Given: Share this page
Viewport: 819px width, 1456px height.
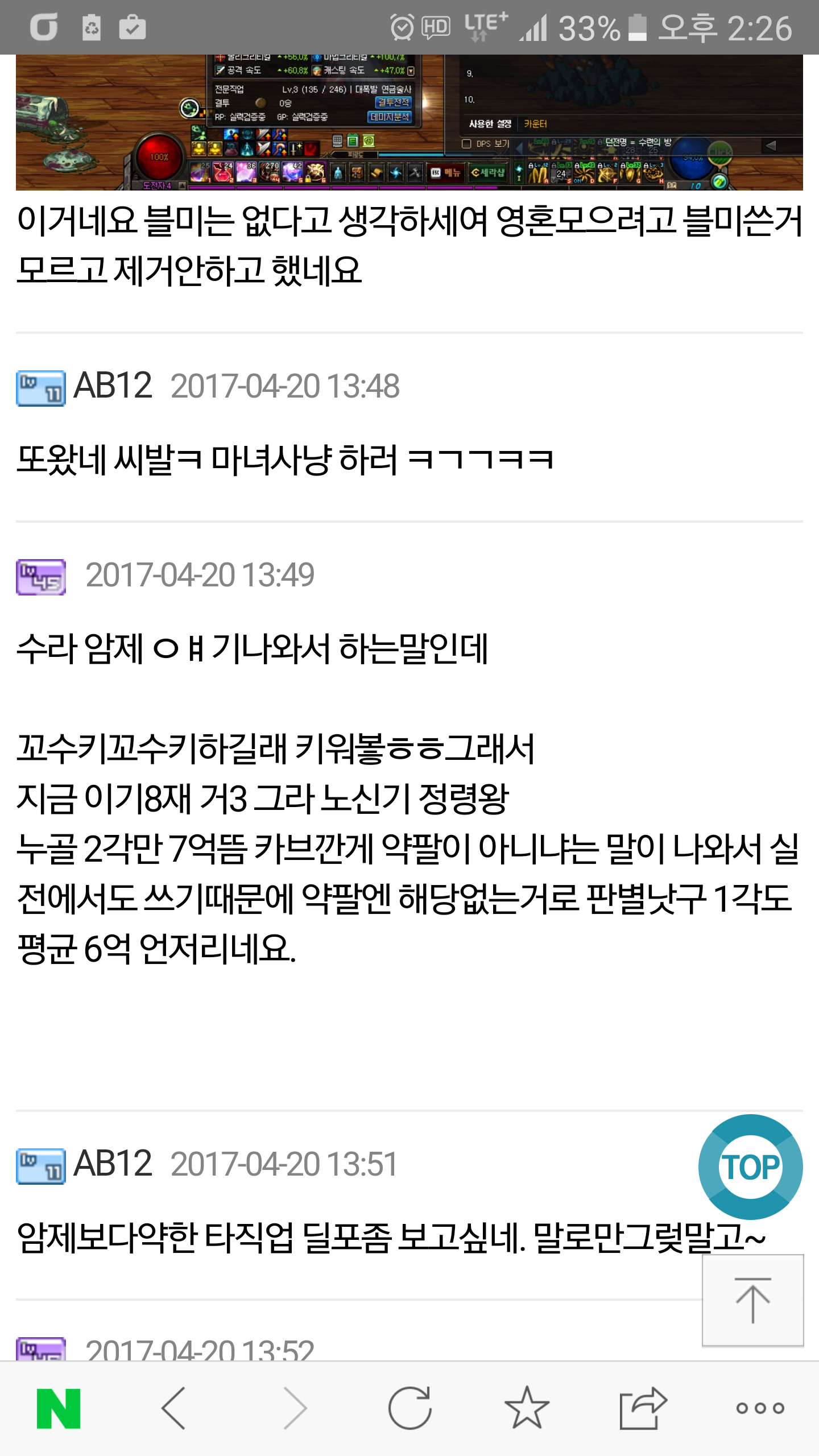Looking at the screenshot, I should pyautogui.click(x=643, y=1408).
